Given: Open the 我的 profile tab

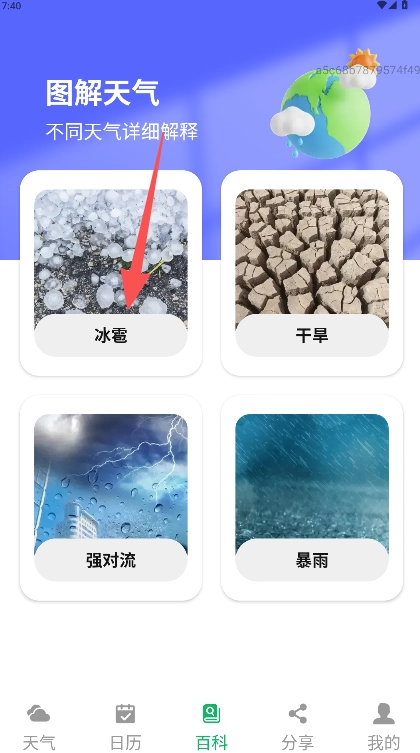Looking at the screenshot, I should (384, 726).
